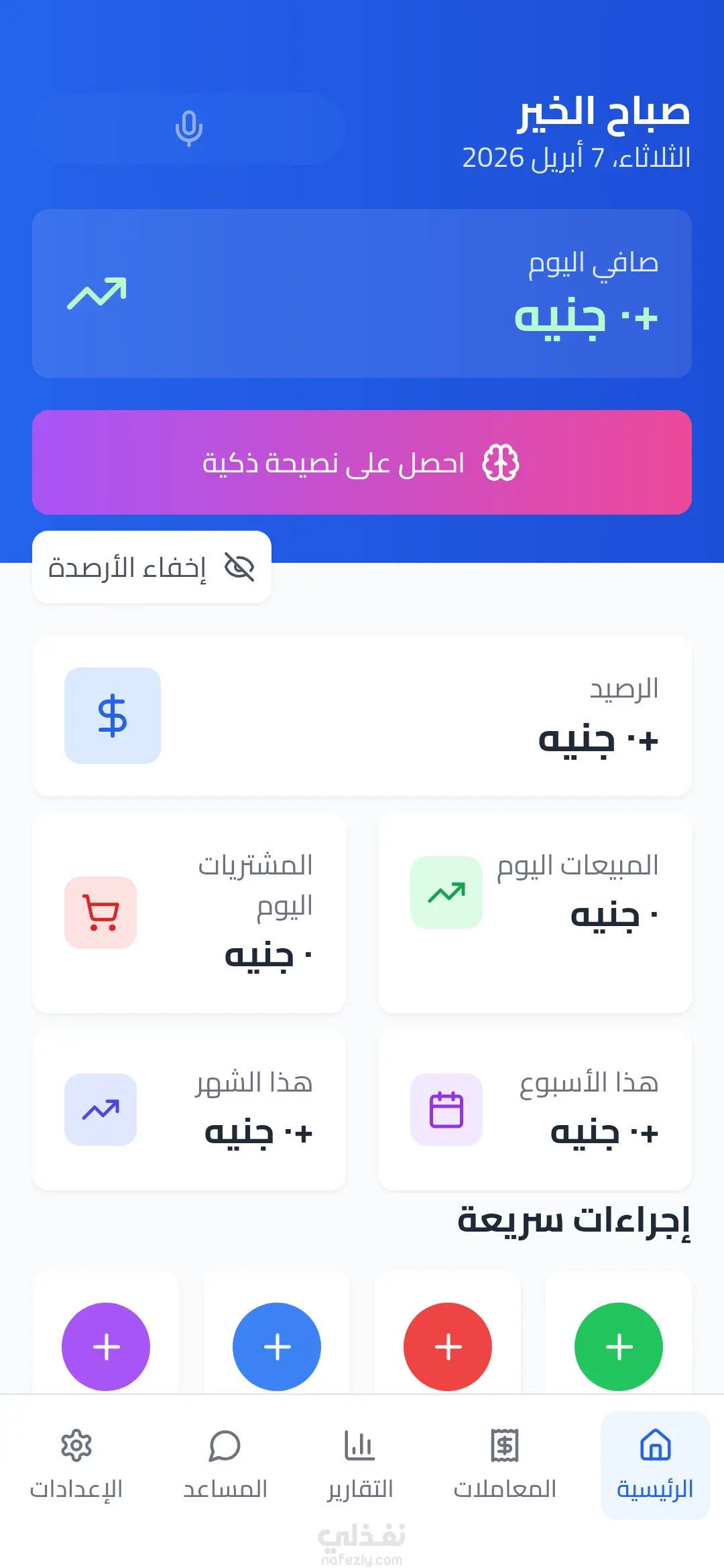The height and width of the screenshot is (1568, 724).
Task: Switch to المعاملات transactions tab
Action: (505, 1465)
